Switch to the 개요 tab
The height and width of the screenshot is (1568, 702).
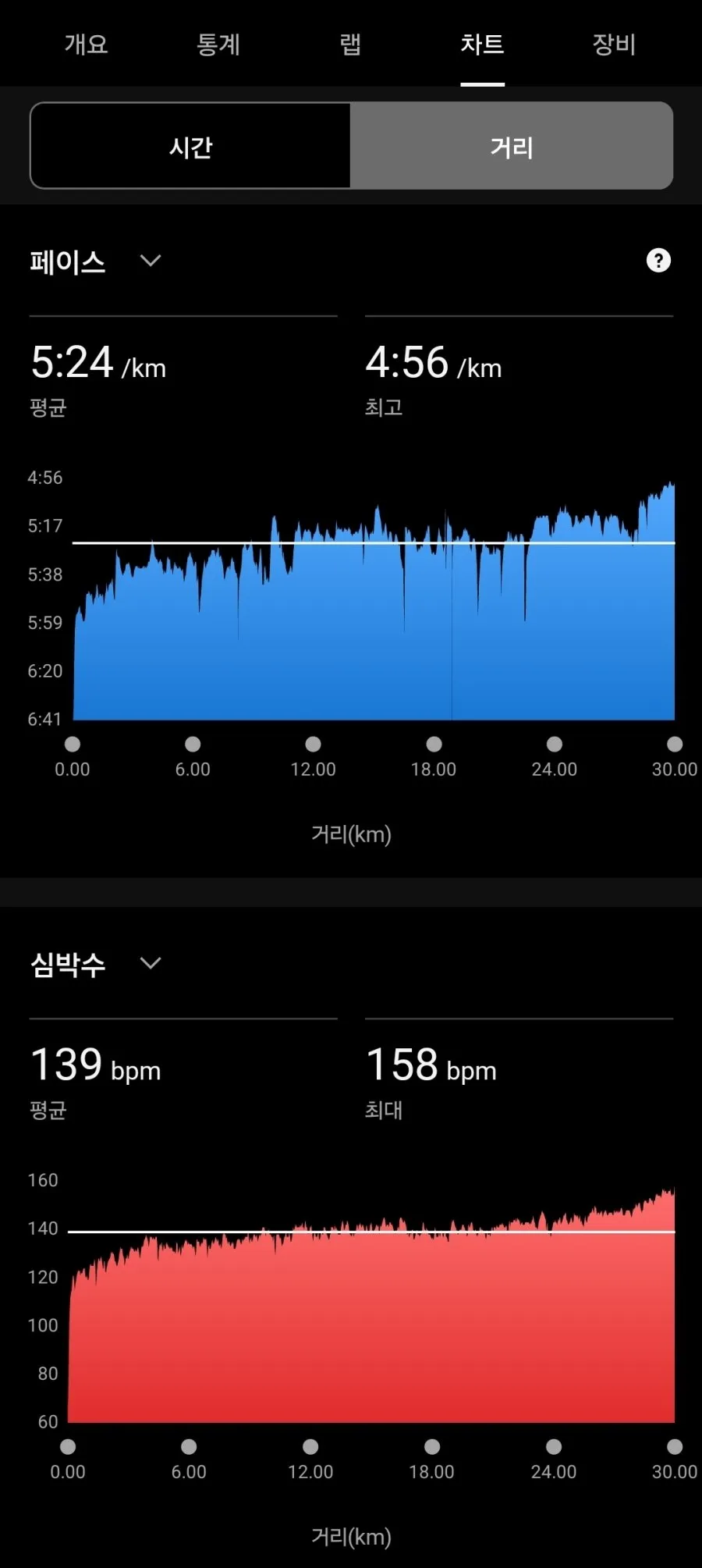click(86, 44)
